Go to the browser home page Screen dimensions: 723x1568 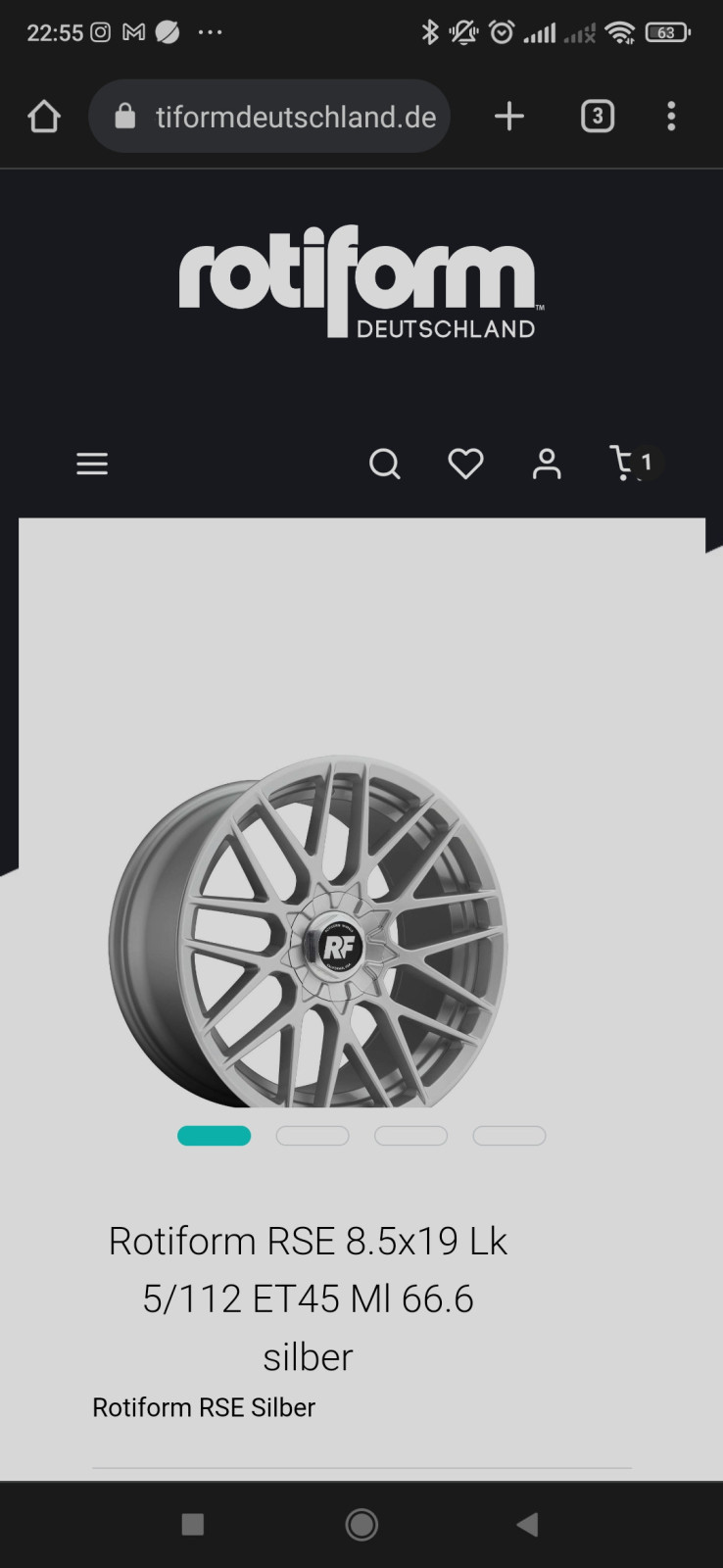tap(44, 117)
